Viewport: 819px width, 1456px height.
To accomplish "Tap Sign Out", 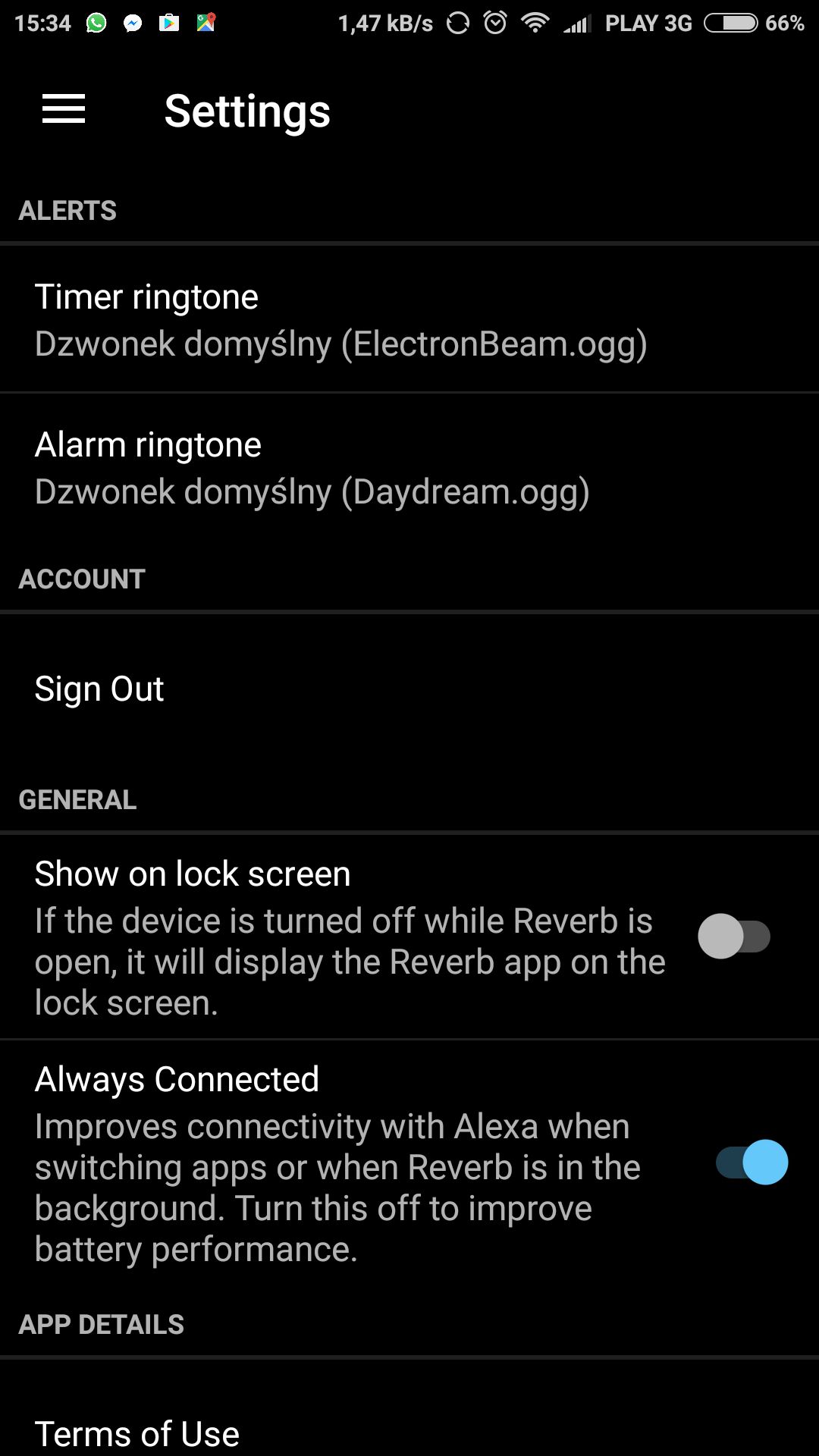I will [409, 689].
